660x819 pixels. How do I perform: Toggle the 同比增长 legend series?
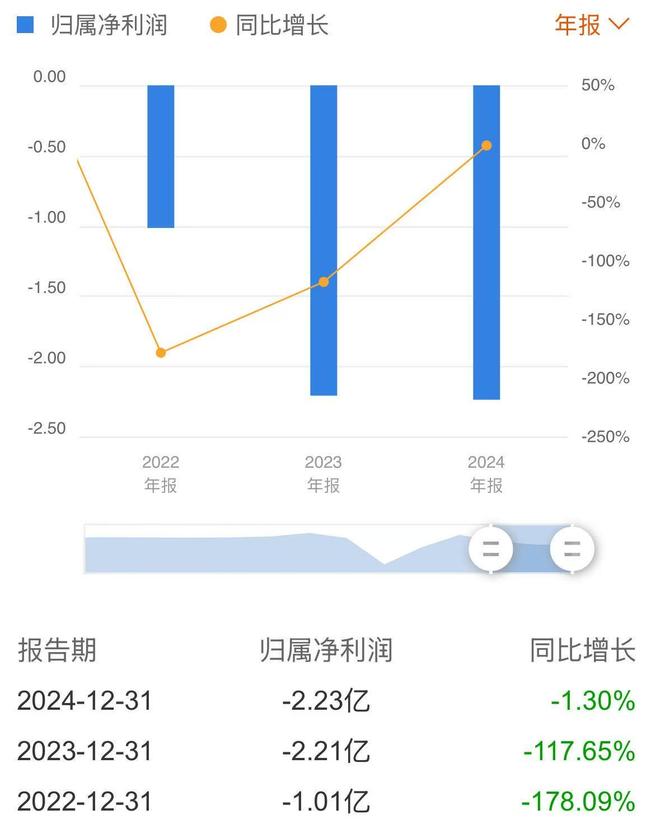click(x=270, y=25)
